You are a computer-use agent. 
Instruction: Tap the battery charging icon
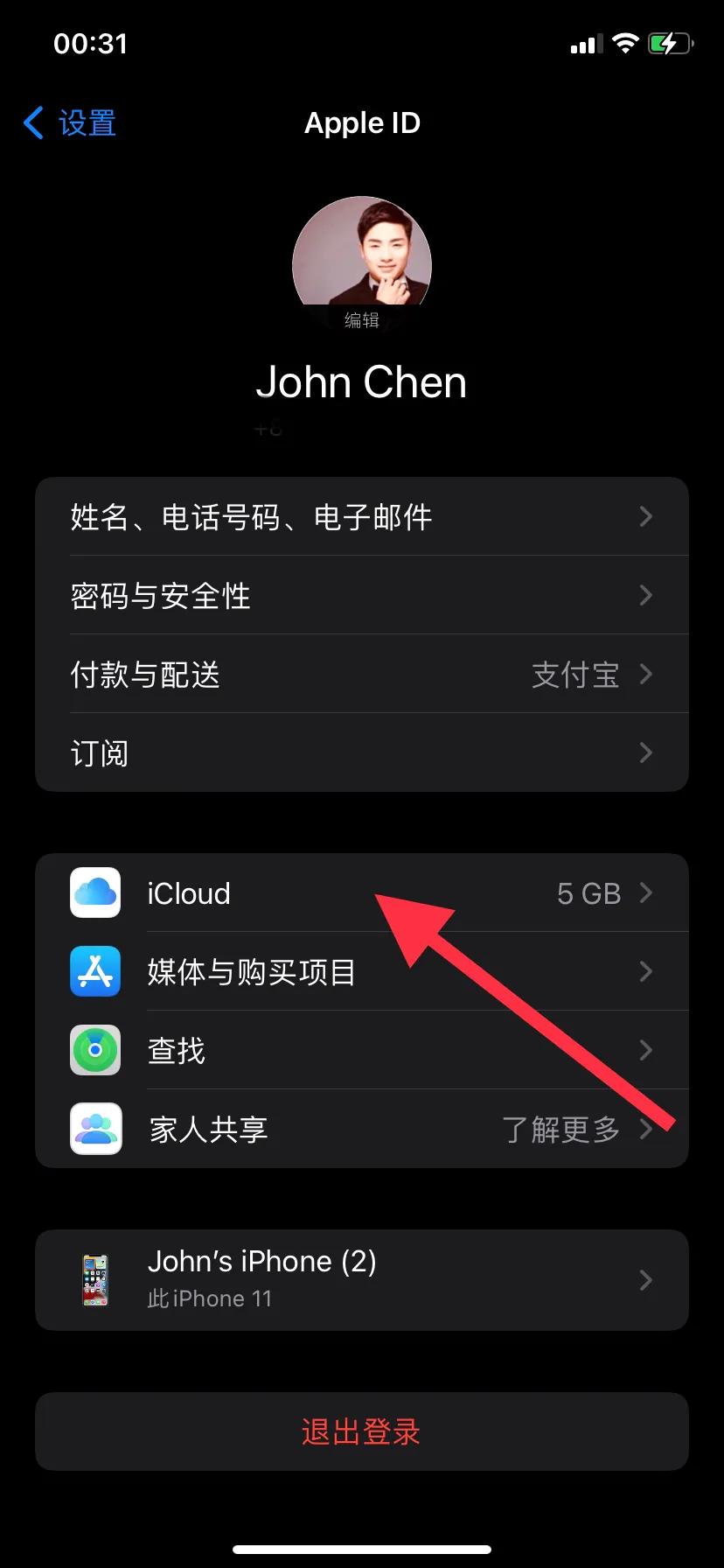tap(669, 42)
